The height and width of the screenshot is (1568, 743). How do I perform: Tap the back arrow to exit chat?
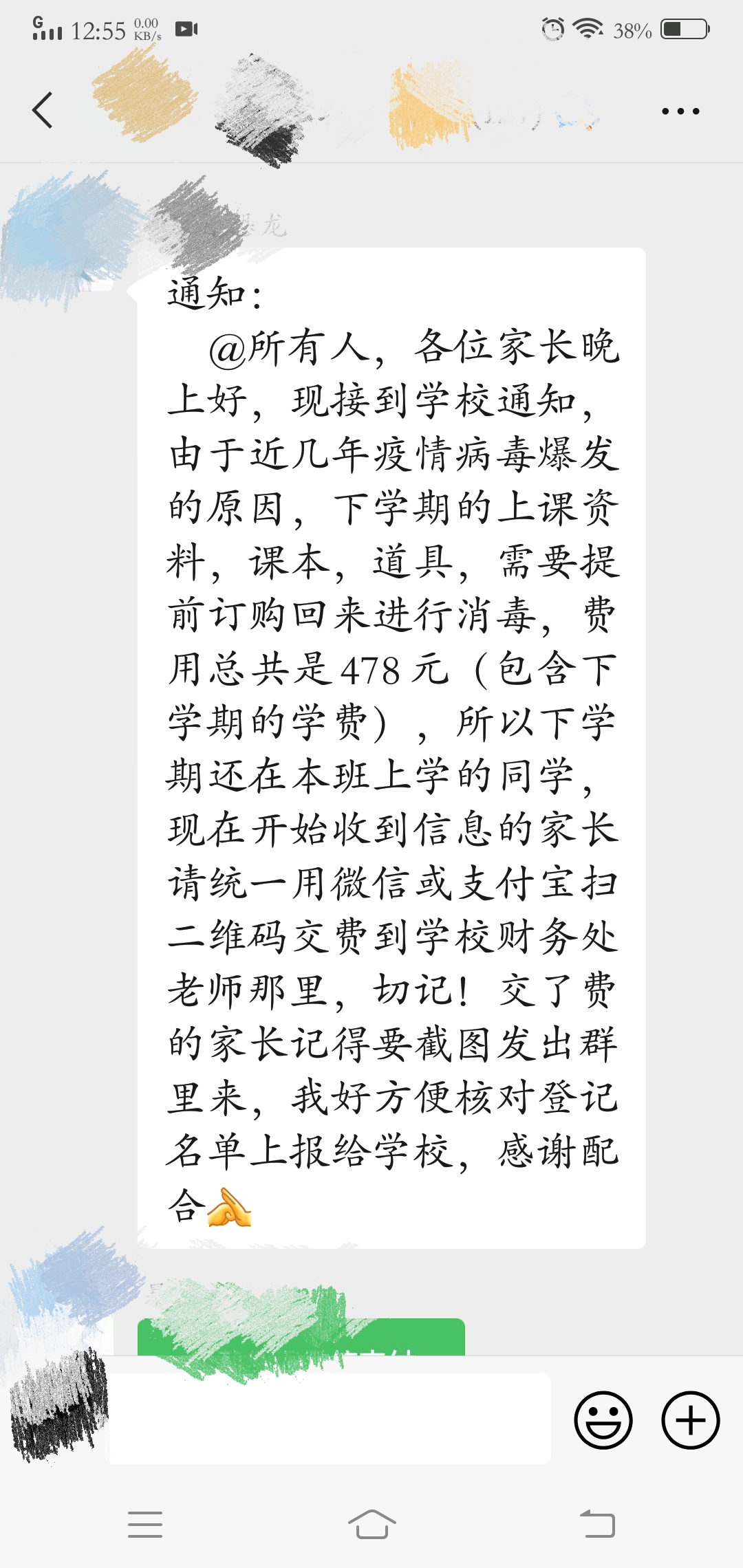43,110
